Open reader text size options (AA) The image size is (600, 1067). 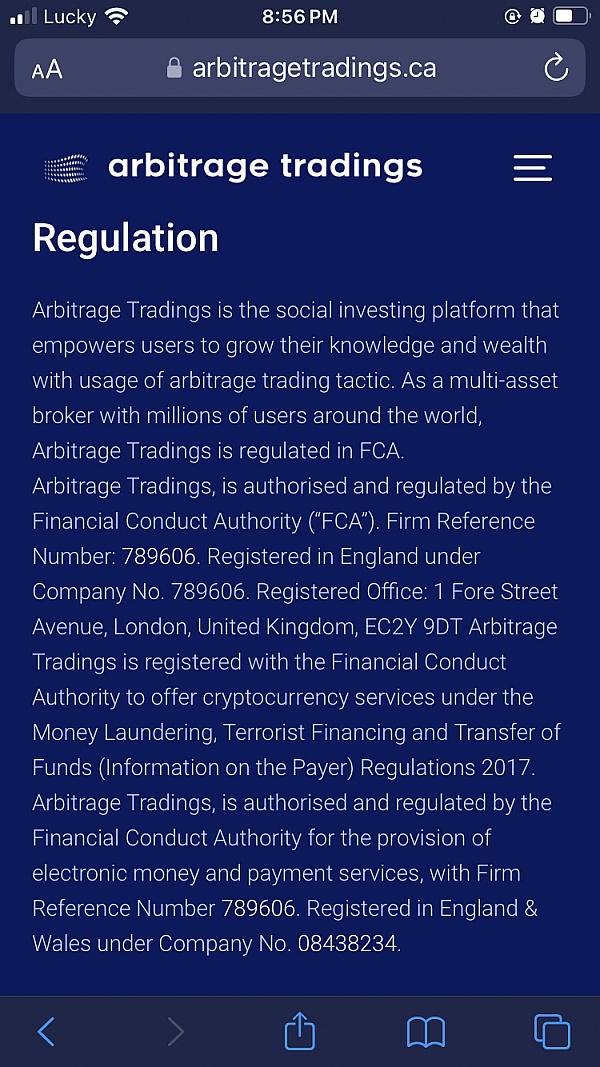click(47, 69)
